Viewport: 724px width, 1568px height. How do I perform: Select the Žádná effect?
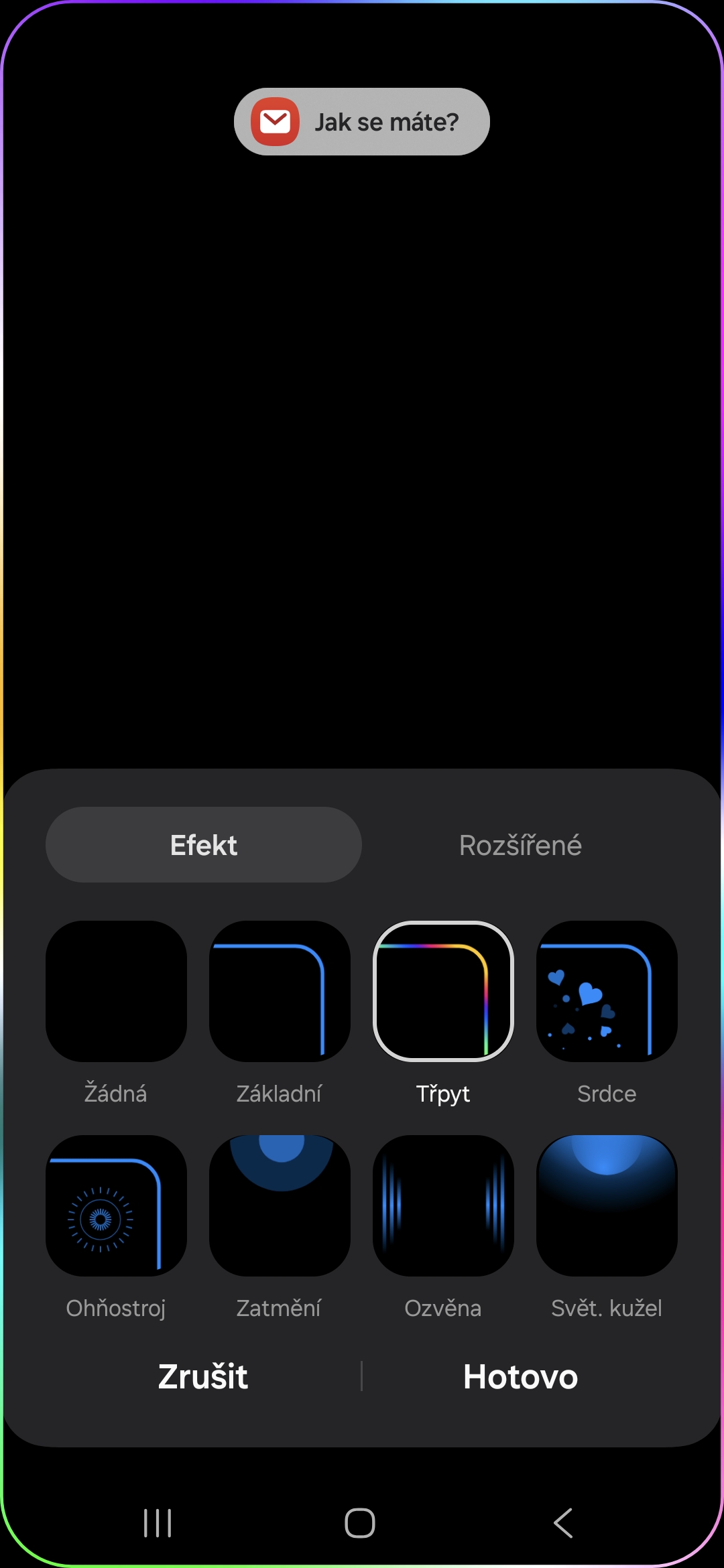(116, 991)
